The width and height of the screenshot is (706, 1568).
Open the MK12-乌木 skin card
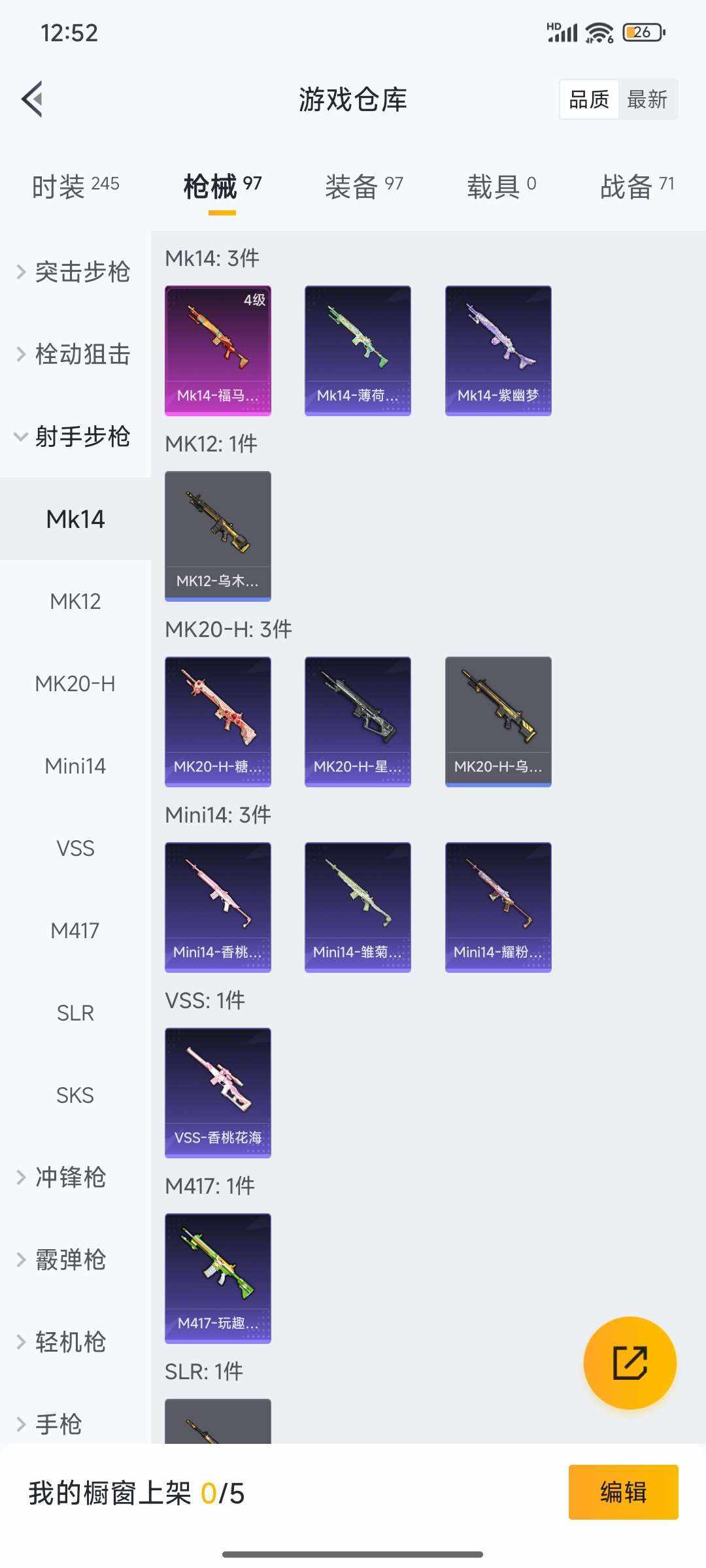(218, 534)
